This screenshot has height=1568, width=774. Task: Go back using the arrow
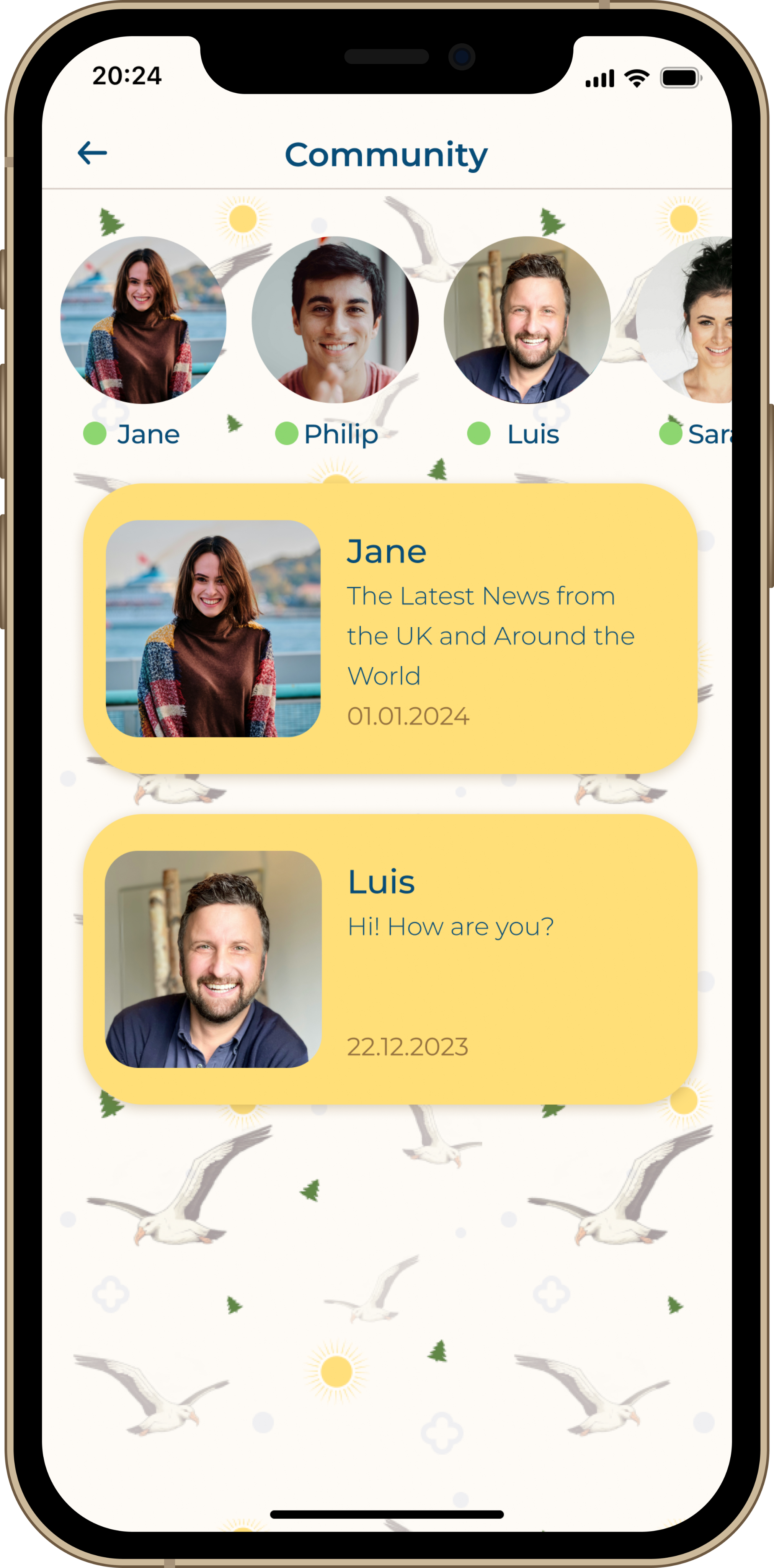(x=93, y=153)
